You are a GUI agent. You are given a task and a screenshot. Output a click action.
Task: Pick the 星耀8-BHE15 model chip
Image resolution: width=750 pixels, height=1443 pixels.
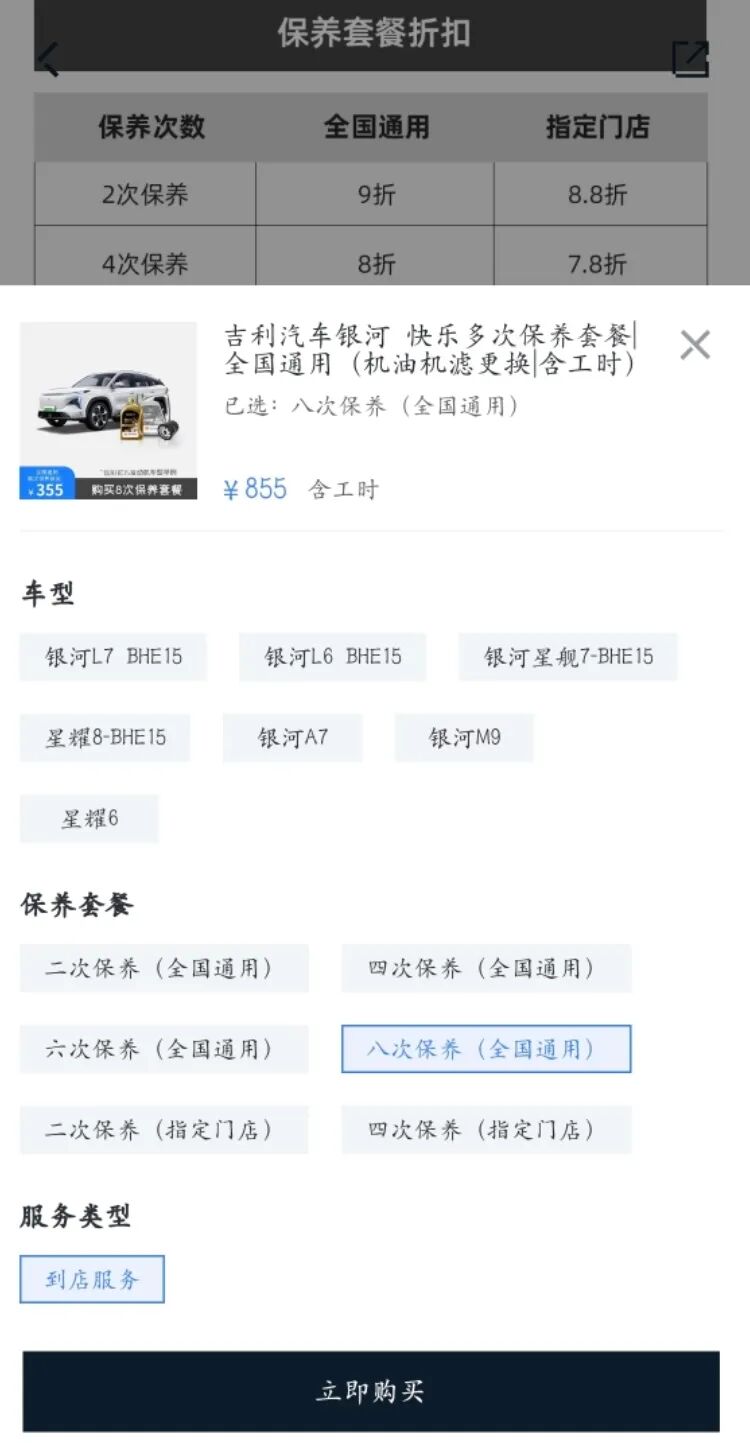tap(105, 738)
